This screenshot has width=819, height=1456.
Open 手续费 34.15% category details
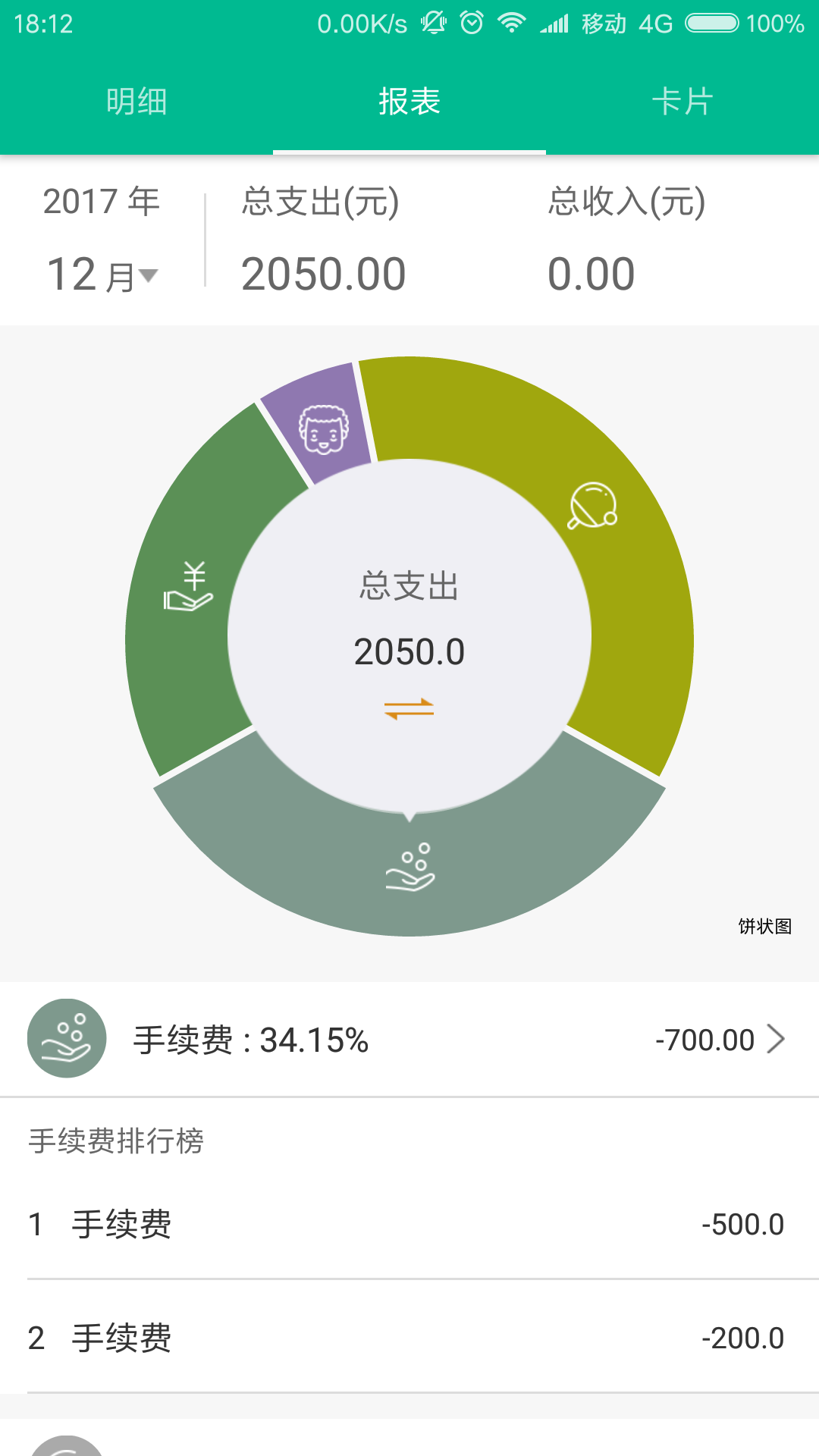pos(409,1039)
